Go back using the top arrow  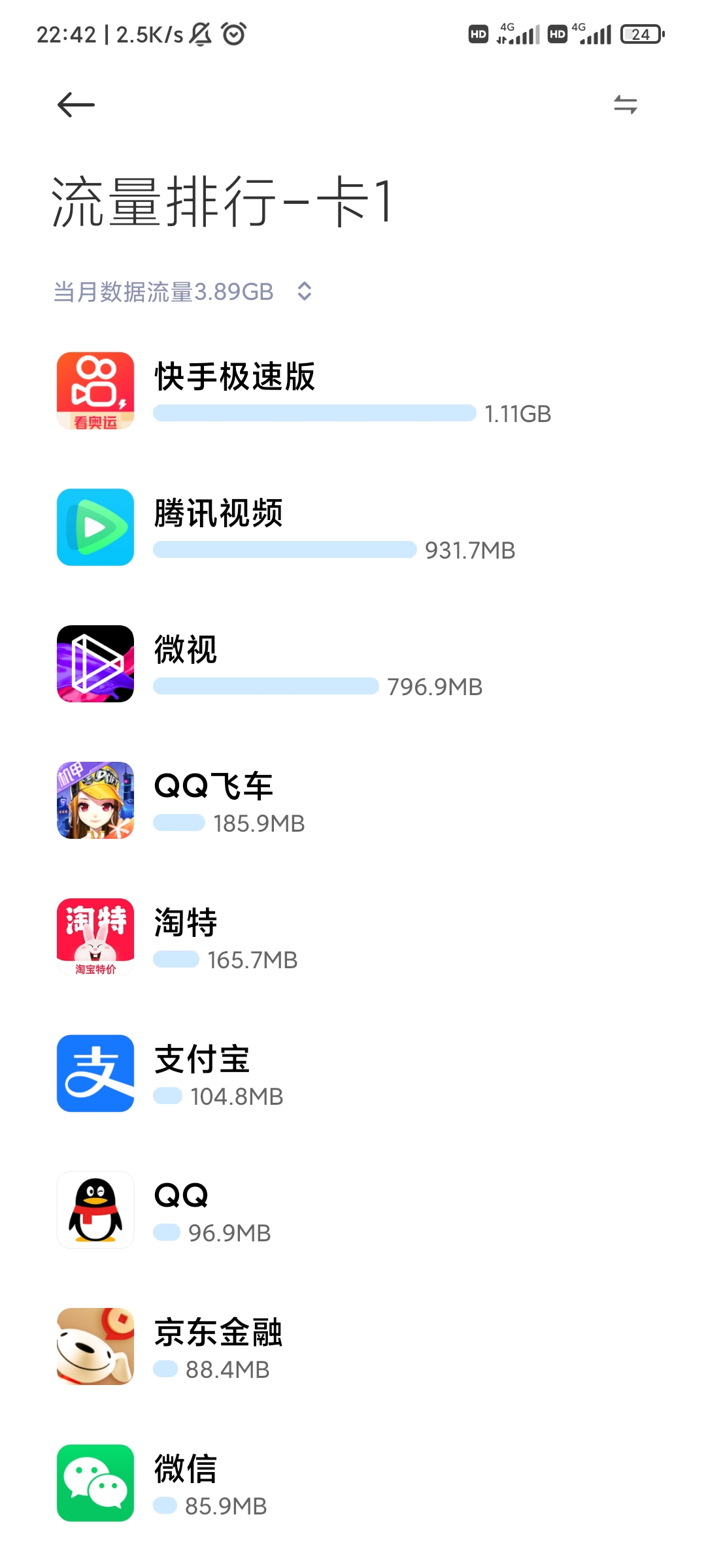[76, 105]
